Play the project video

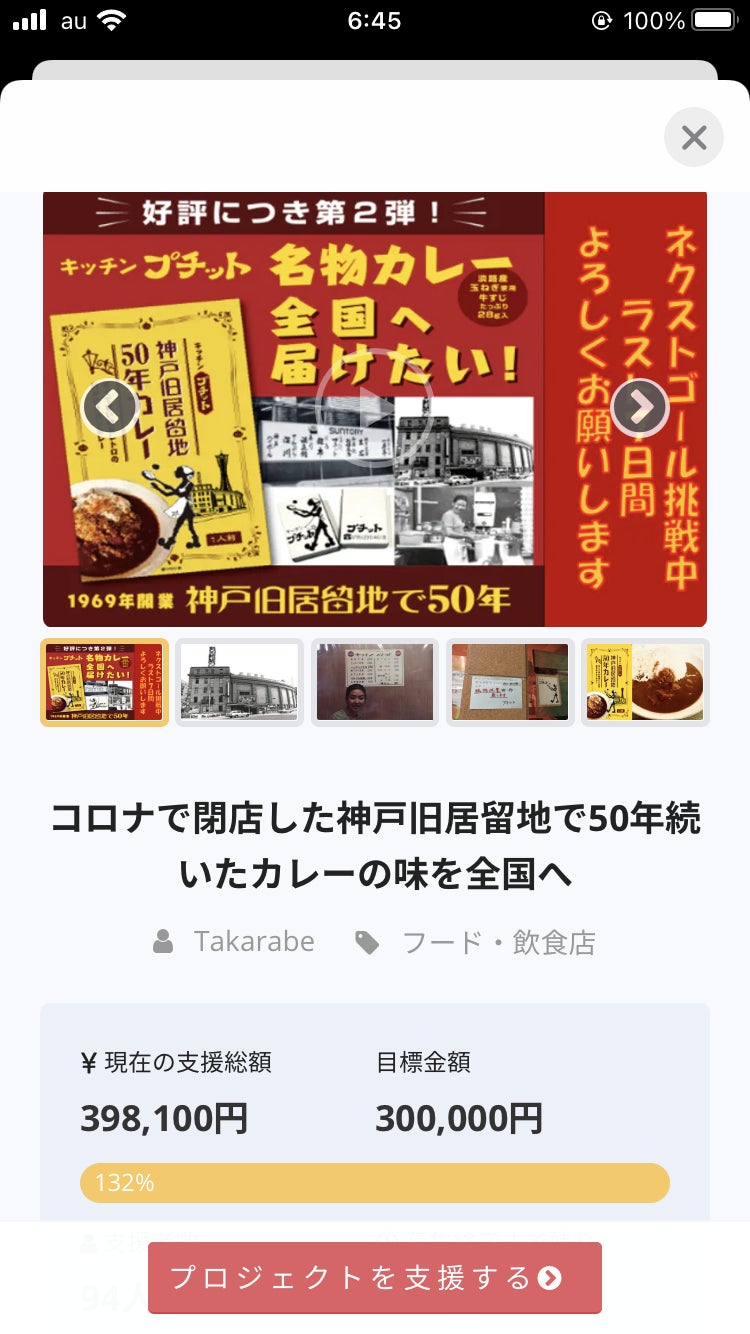point(374,407)
